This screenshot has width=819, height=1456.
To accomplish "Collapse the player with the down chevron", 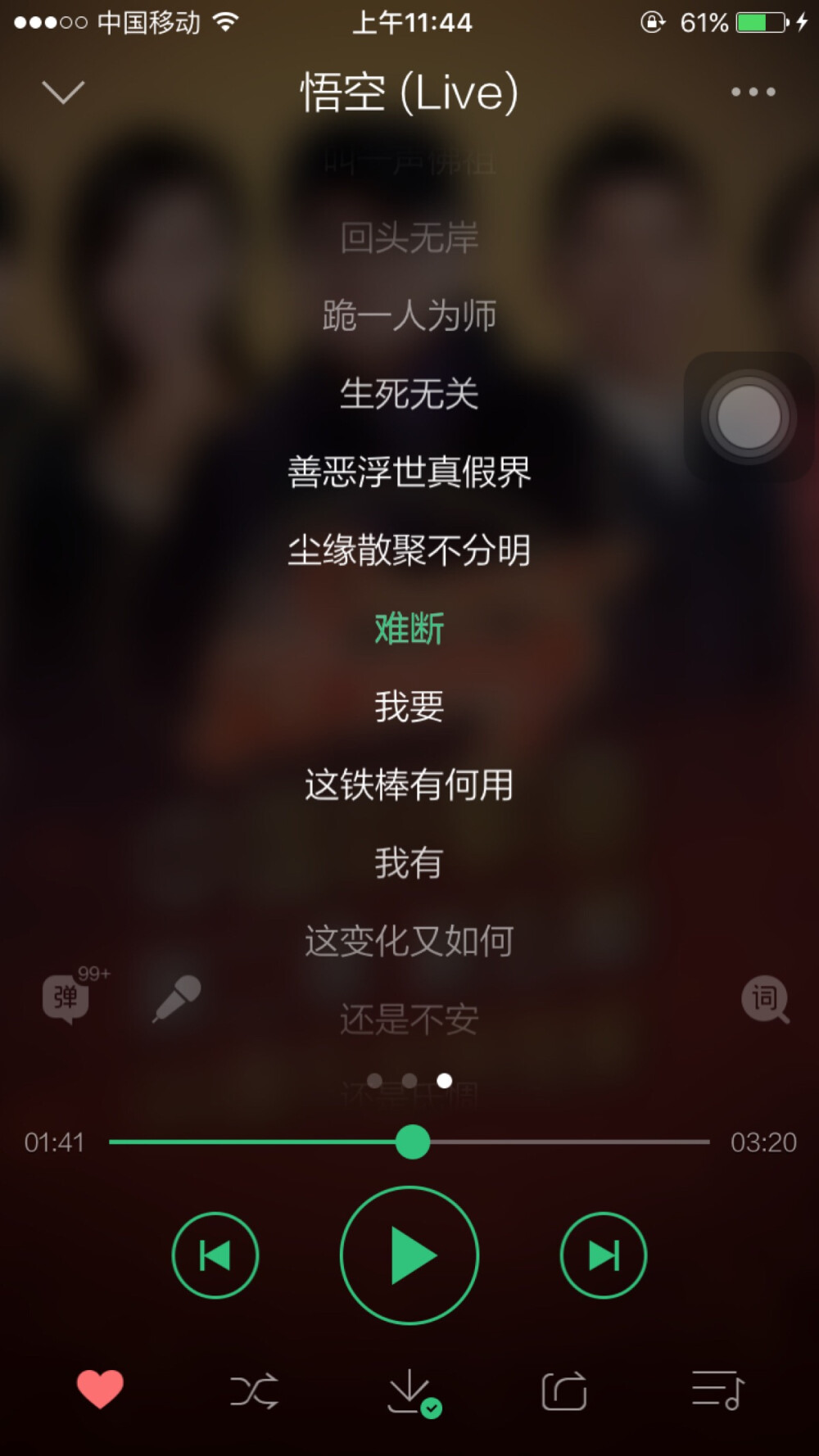I will point(63,91).
